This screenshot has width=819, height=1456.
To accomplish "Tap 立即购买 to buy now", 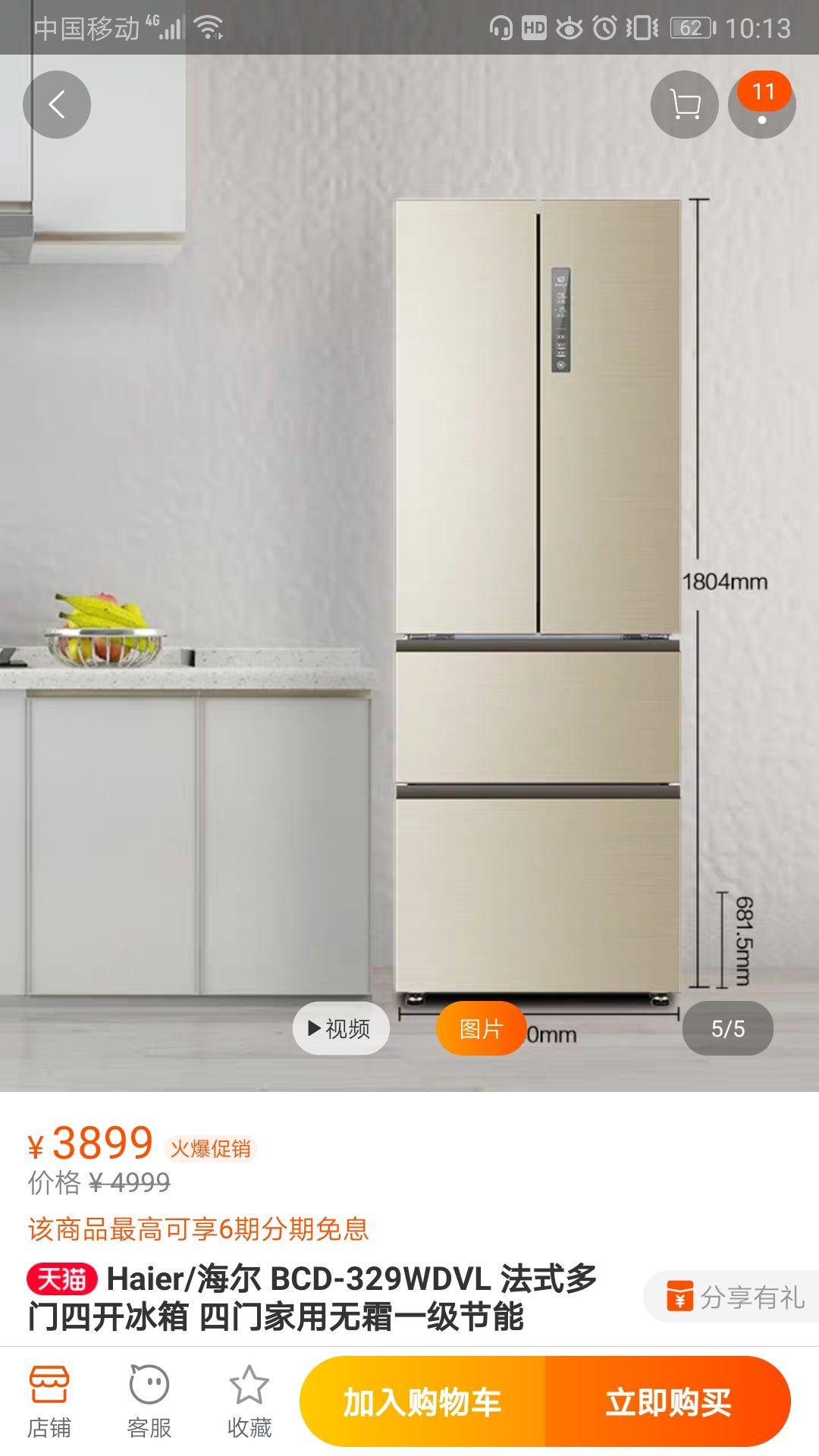I will tap(668, 1401).
